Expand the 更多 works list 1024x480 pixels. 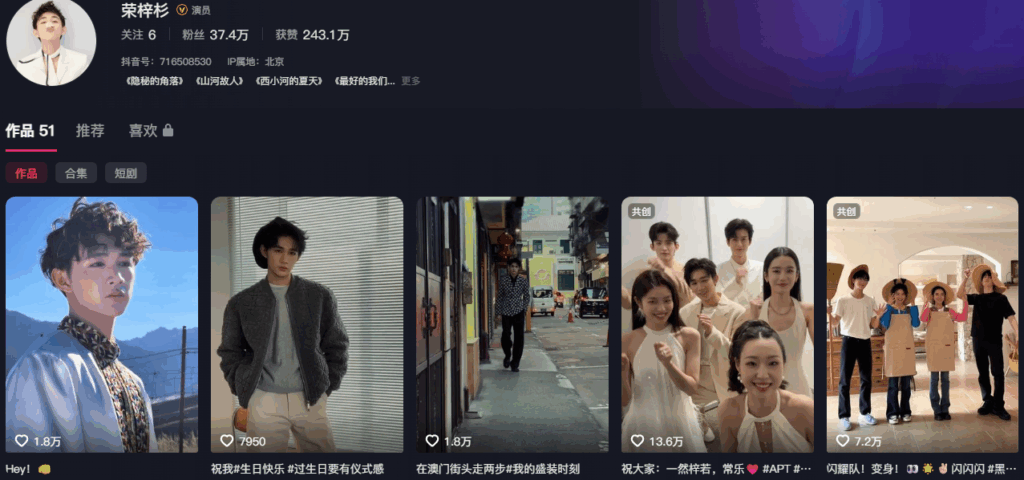(411, 81)
